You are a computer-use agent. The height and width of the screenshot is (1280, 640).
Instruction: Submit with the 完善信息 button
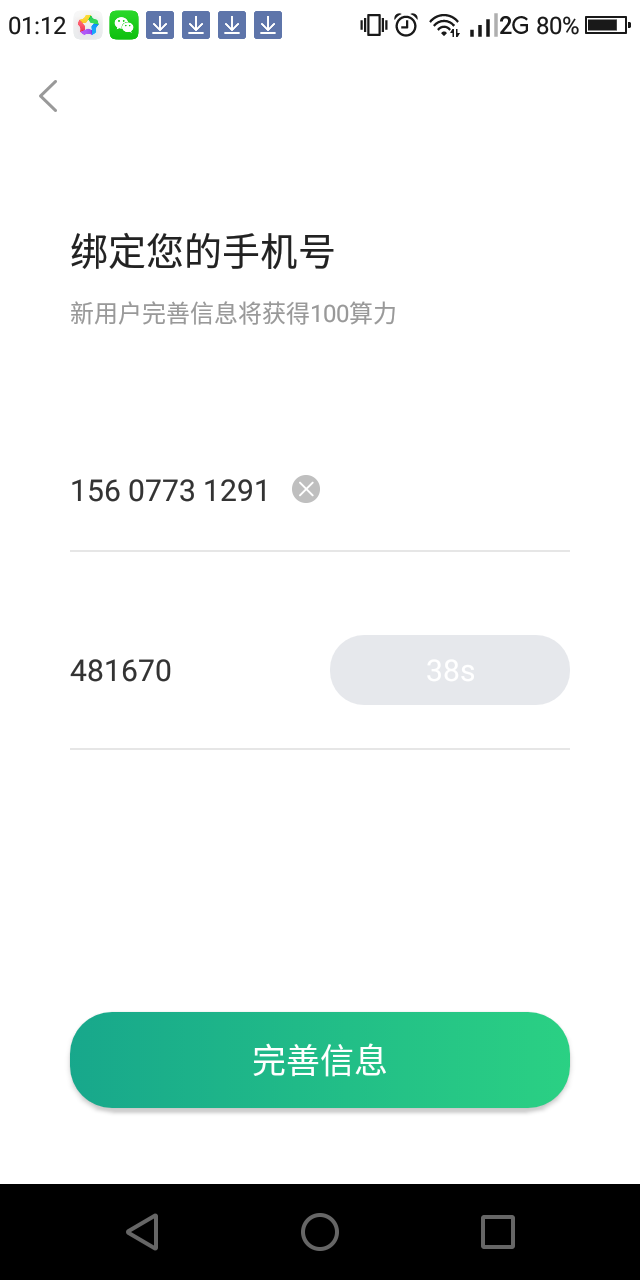coord(320,1060)
